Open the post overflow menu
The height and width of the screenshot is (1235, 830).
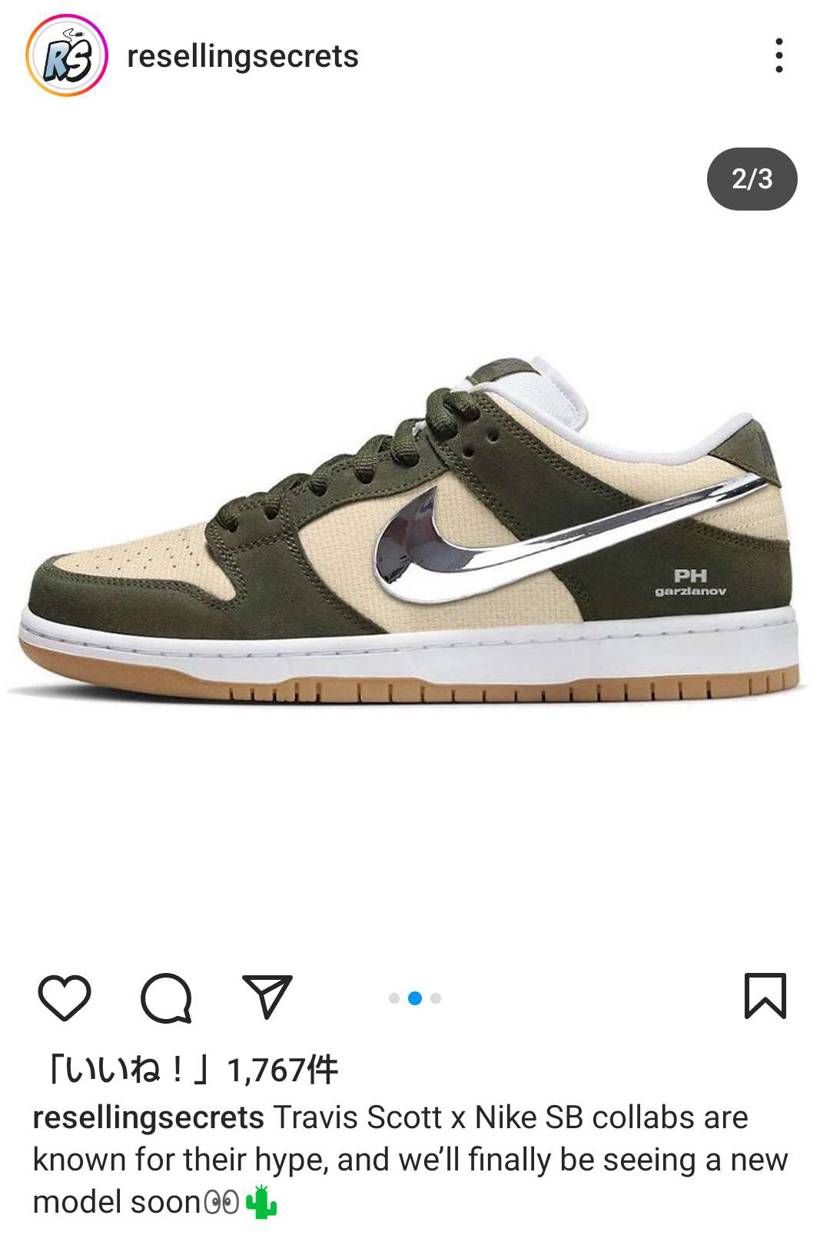[x=778, y=56]
